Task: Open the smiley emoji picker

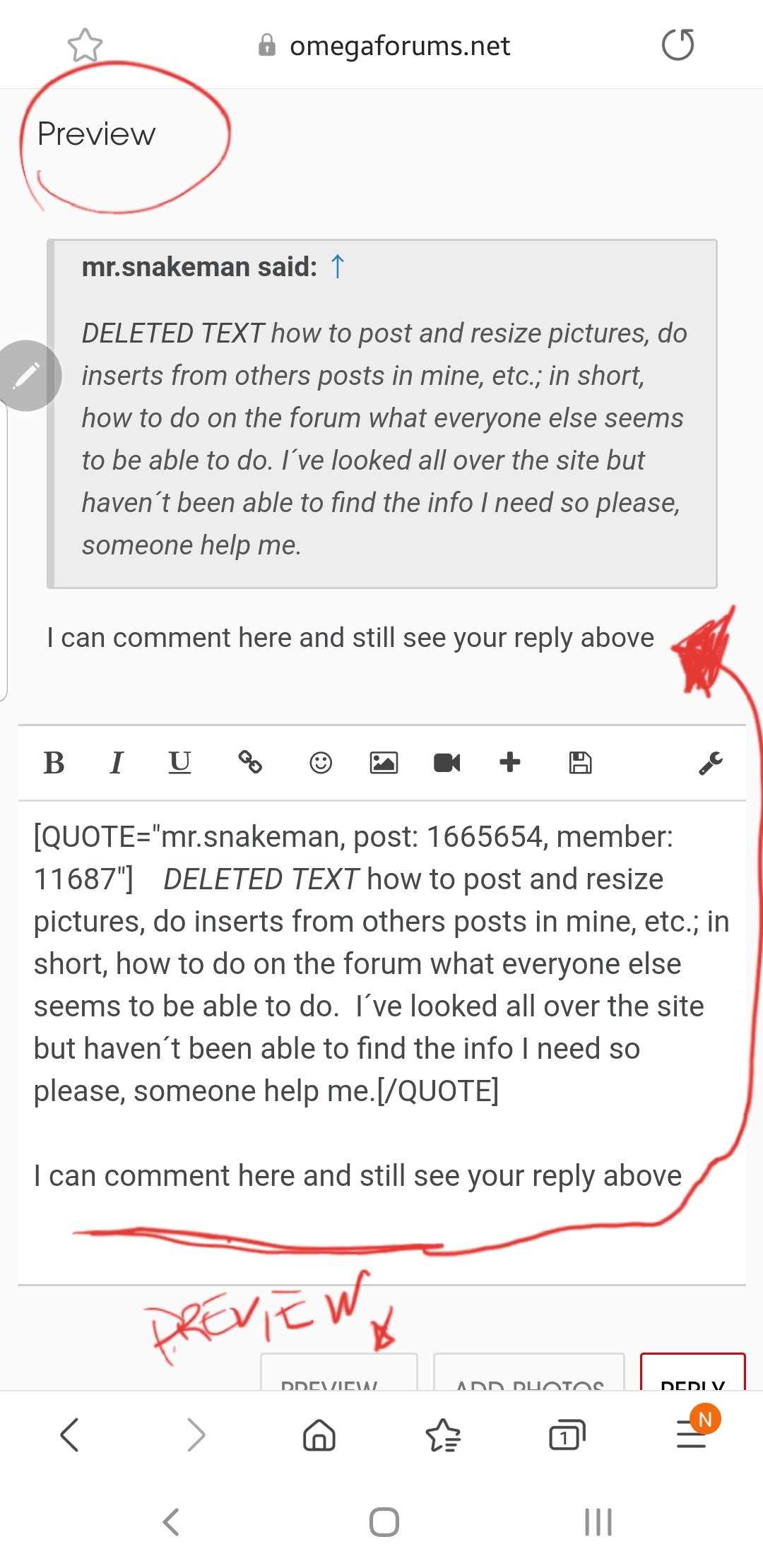Action: click(x=320, y=763)
